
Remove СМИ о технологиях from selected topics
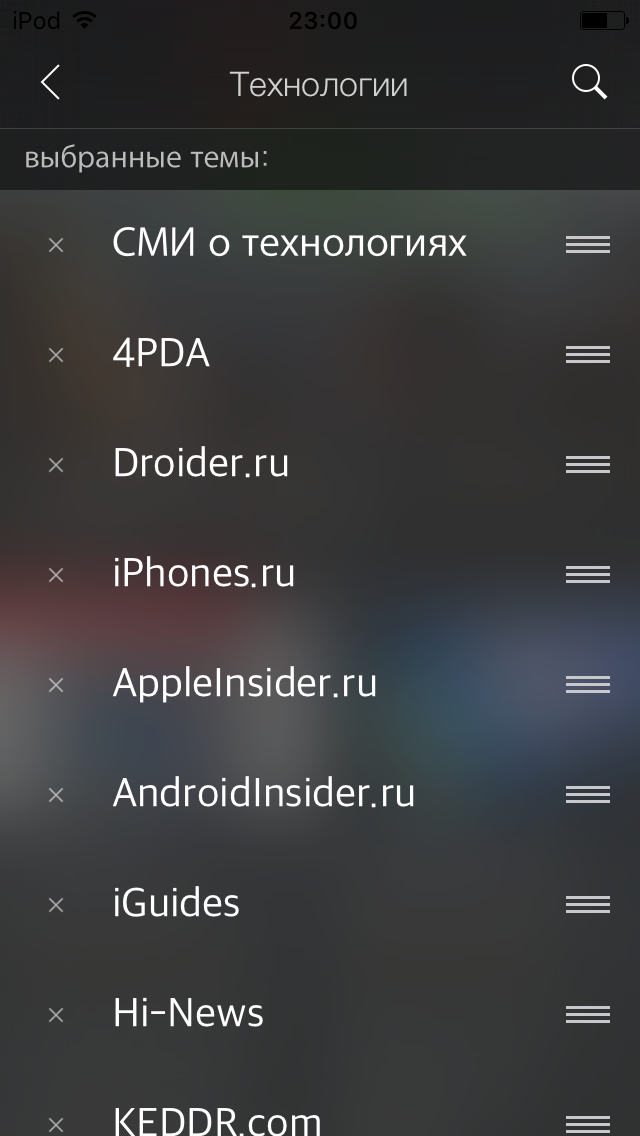tap(56, 246)
